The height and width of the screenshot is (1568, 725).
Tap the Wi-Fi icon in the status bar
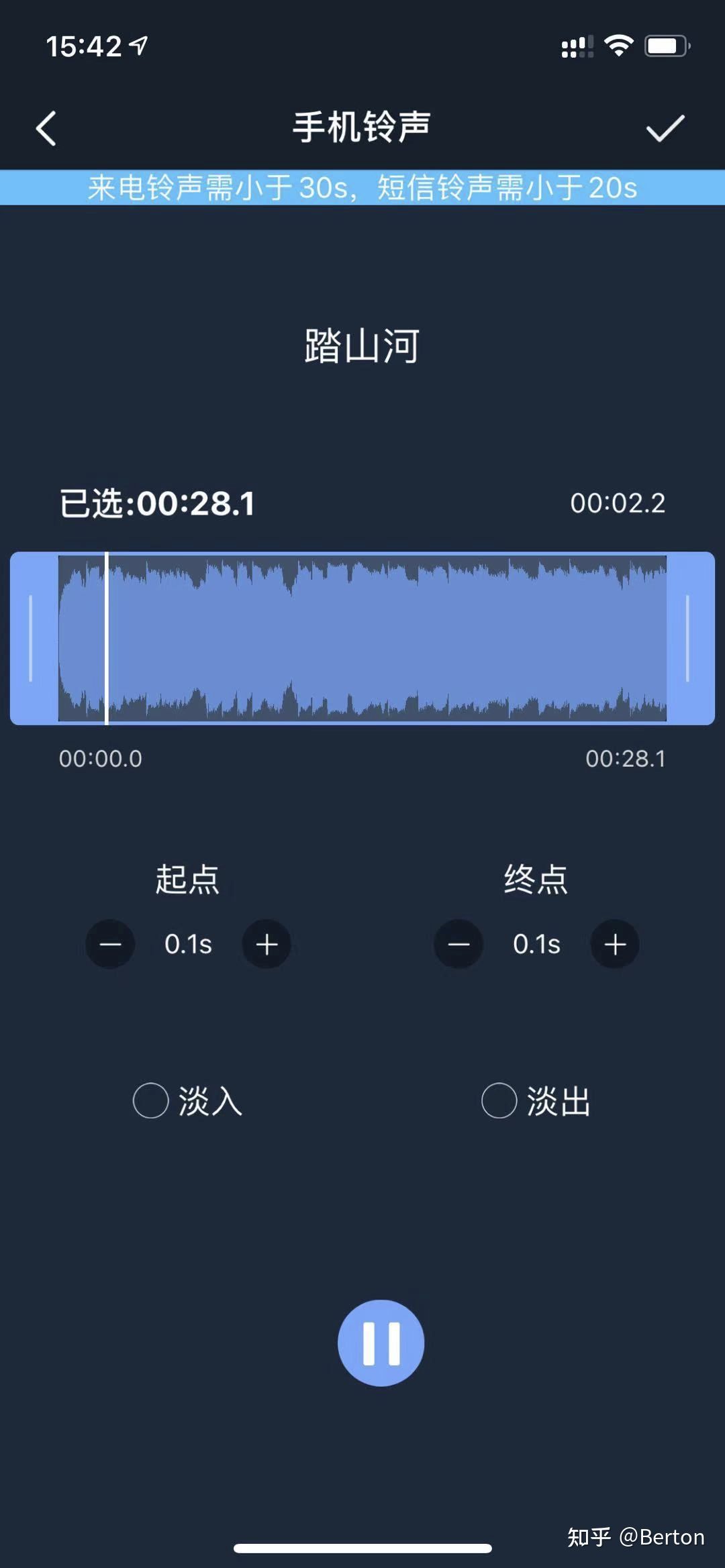pyautogui.click(x=618, y=46)
